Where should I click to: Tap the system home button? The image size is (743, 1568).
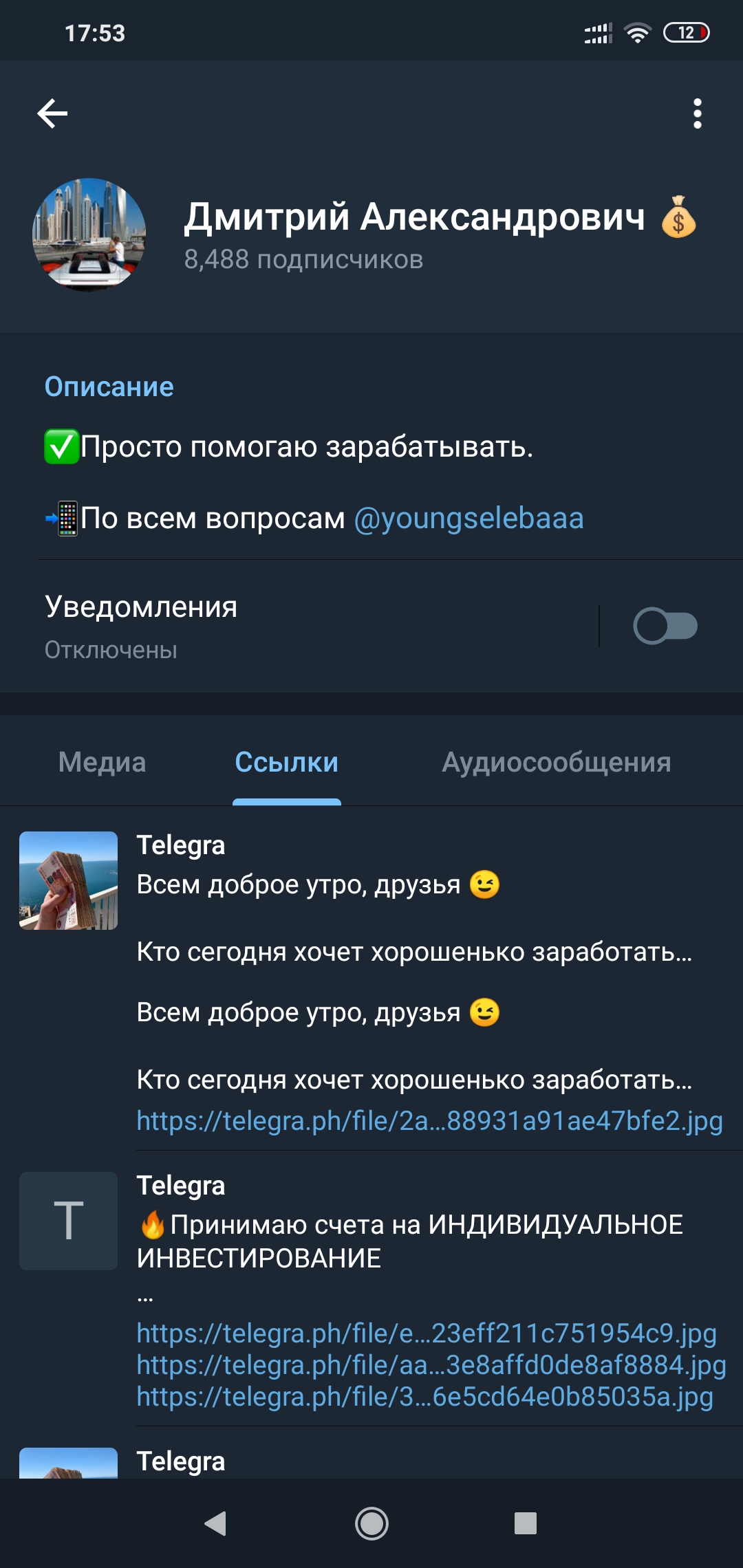click(371, 1523)
